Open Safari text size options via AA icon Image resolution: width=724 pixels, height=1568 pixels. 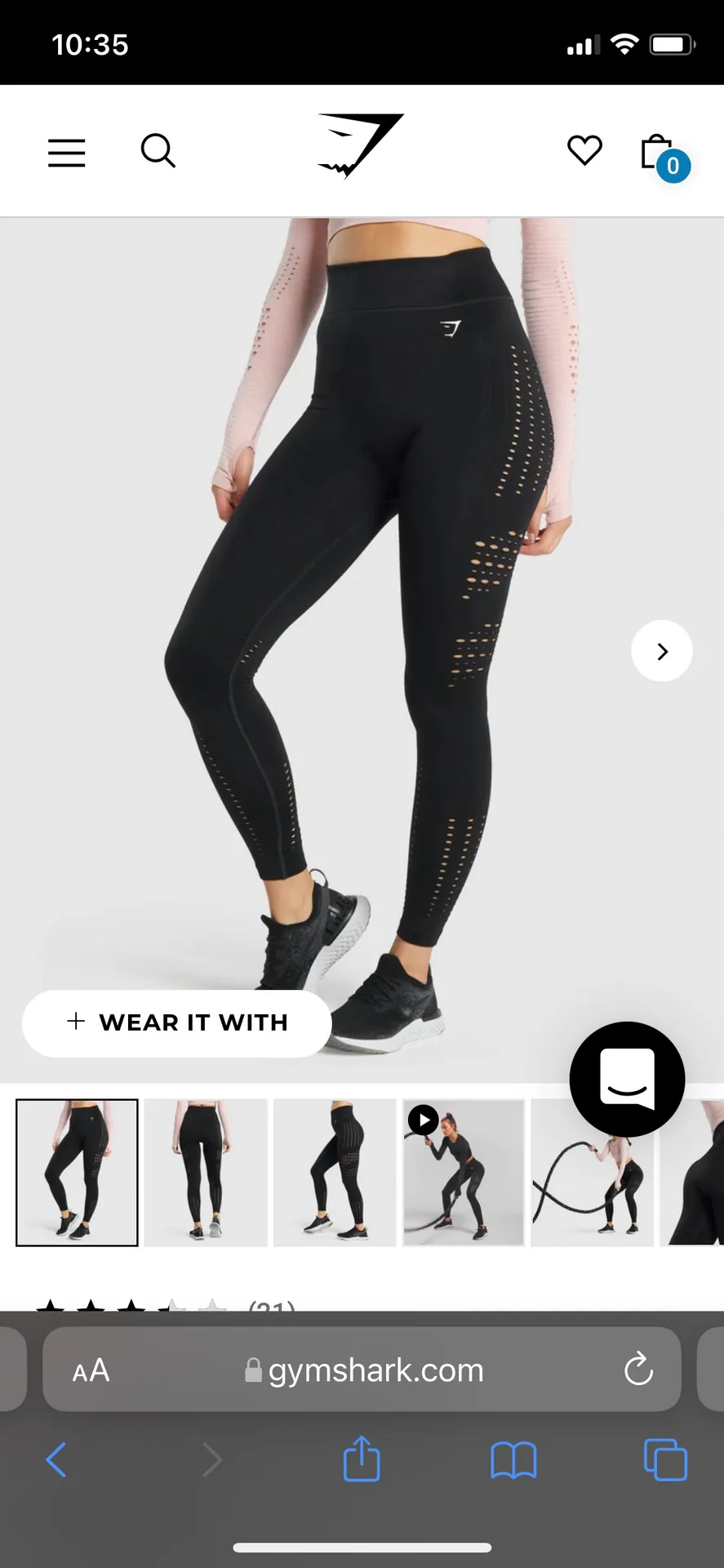90,1370
